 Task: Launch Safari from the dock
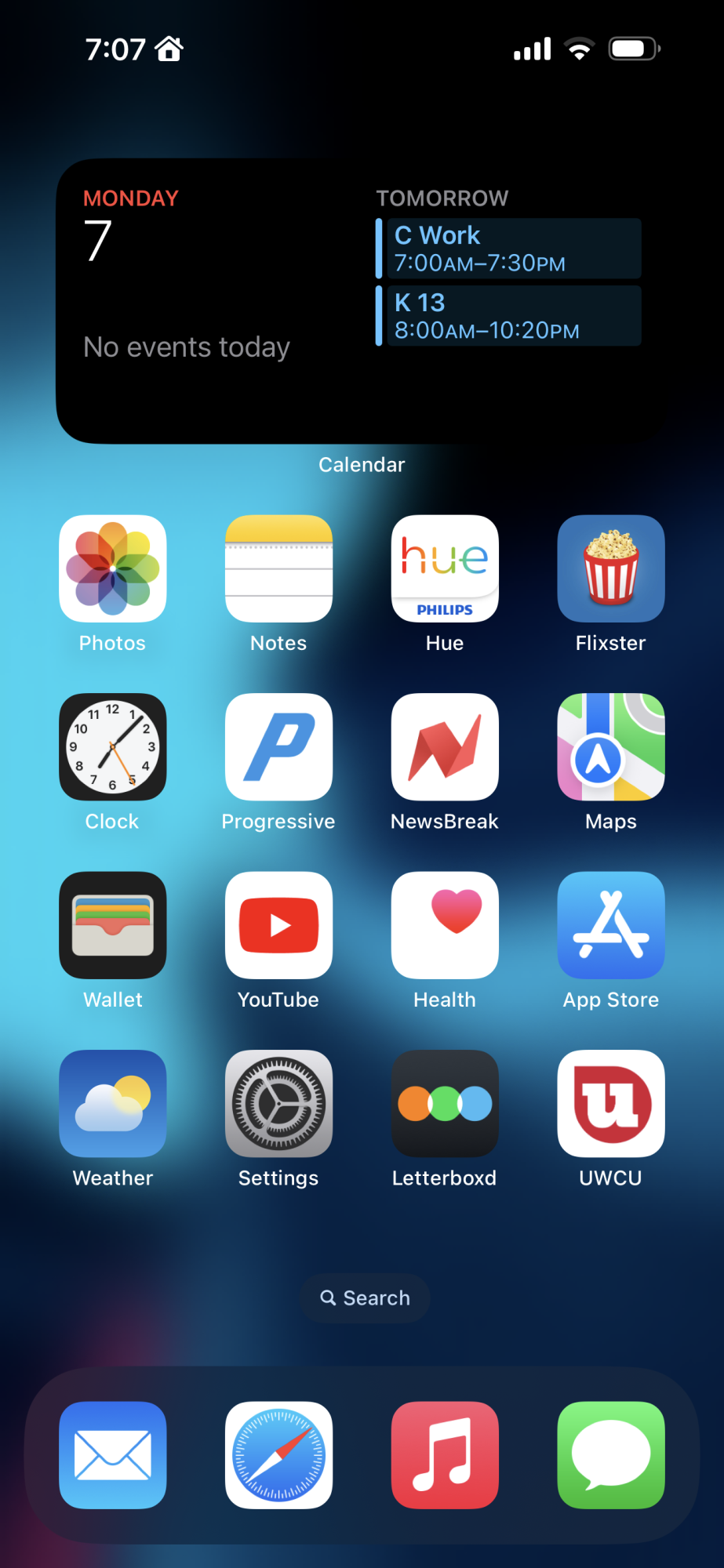click(278, 1454)
